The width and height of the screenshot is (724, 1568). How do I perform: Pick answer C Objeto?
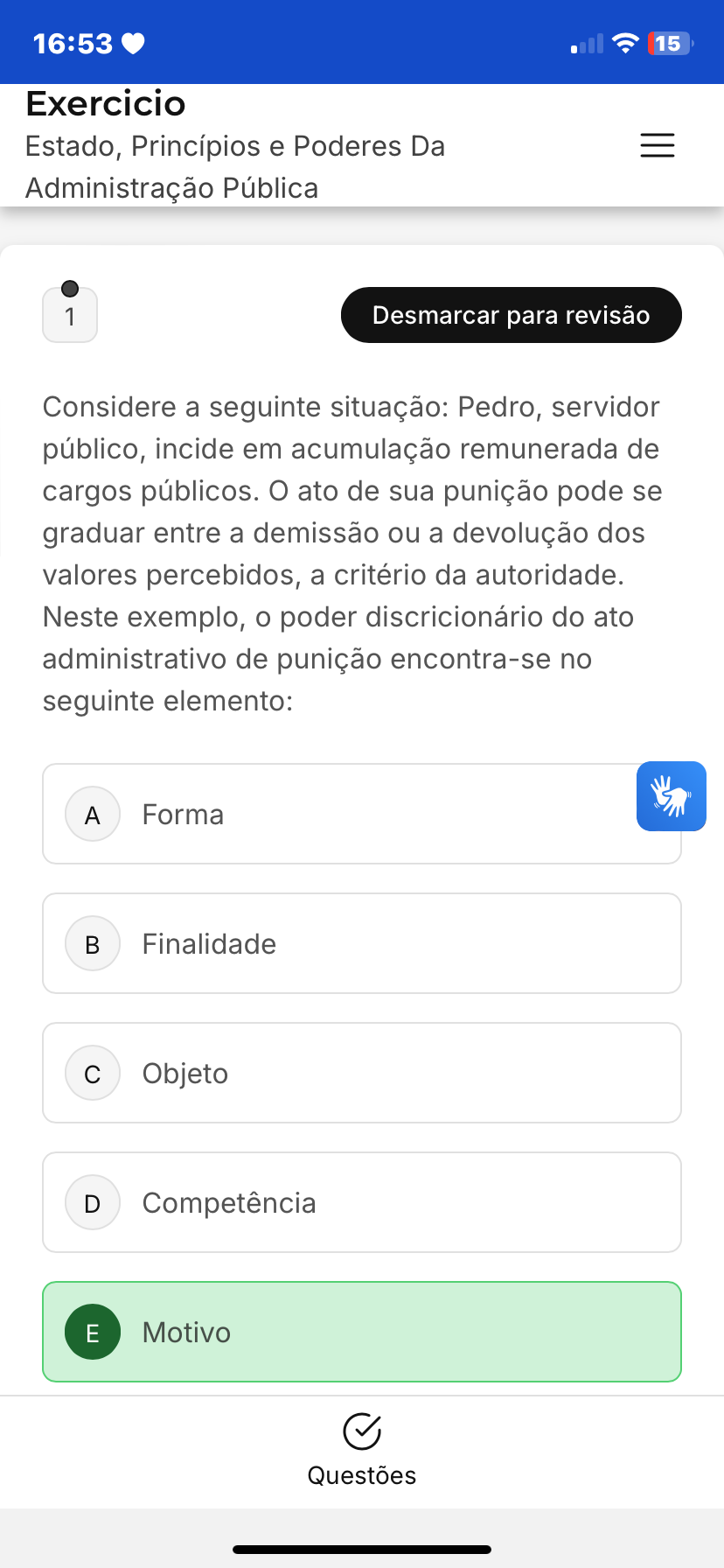point(361,1073)
